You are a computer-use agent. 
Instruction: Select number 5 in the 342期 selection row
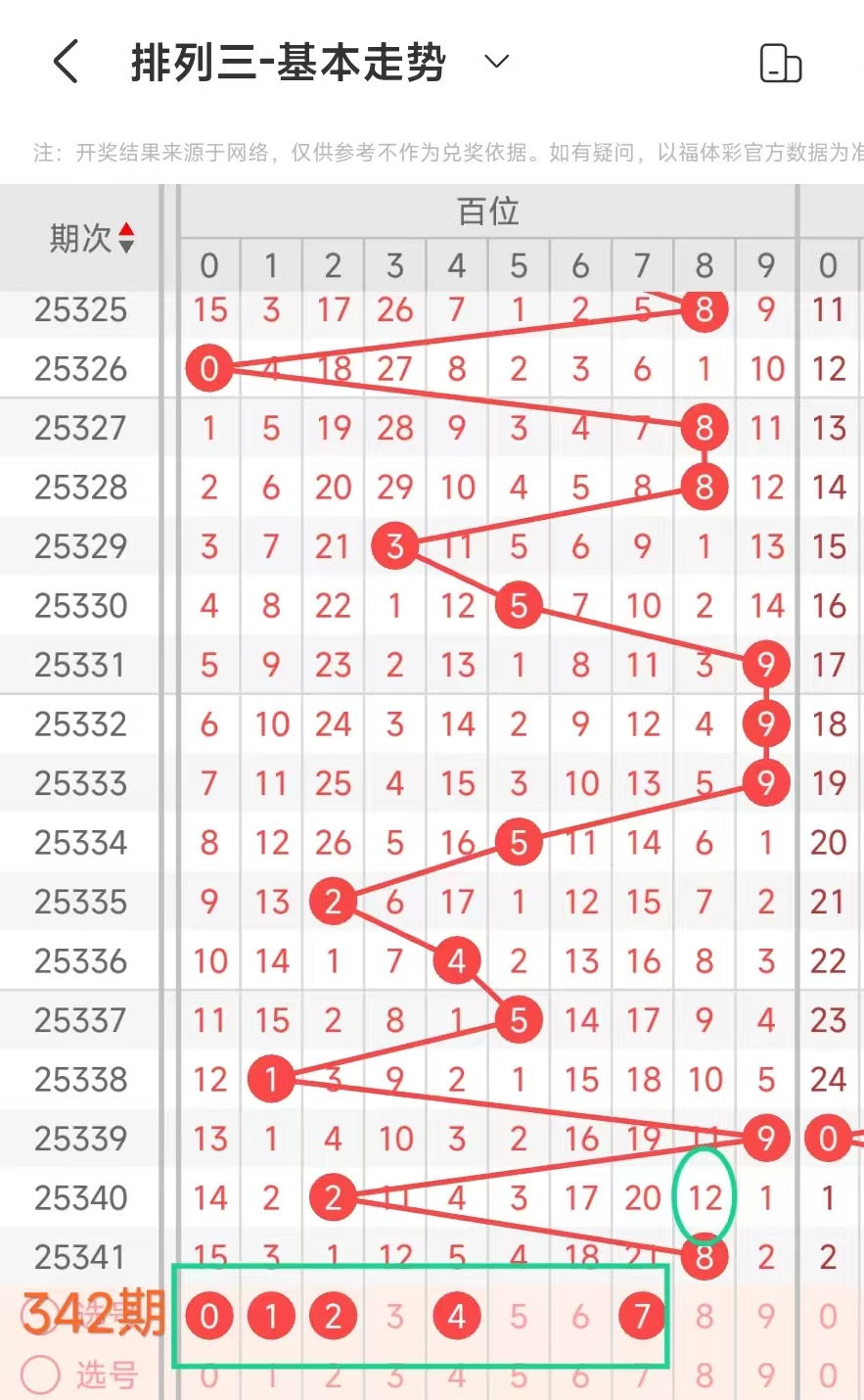519,1317
